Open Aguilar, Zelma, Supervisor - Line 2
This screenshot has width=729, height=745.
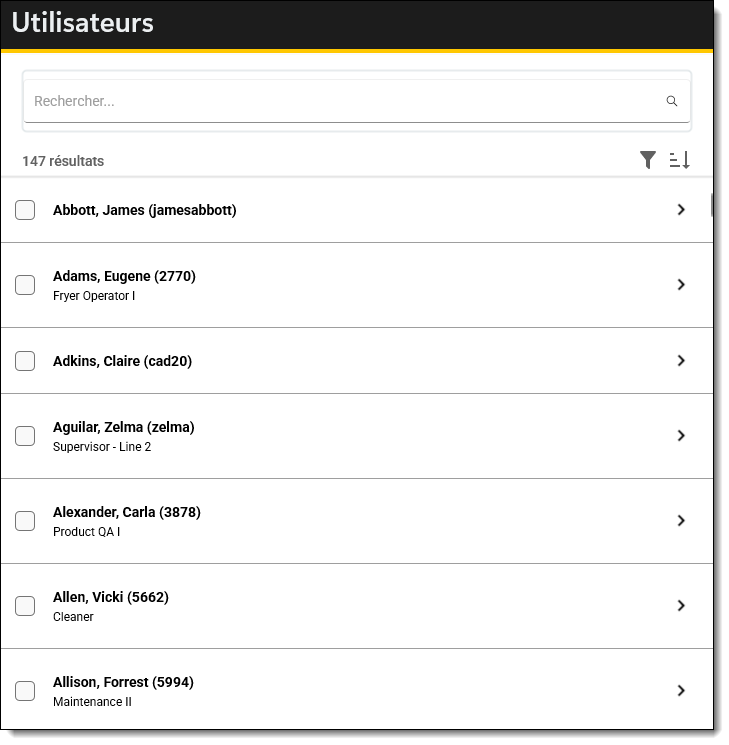pos(681,436)
